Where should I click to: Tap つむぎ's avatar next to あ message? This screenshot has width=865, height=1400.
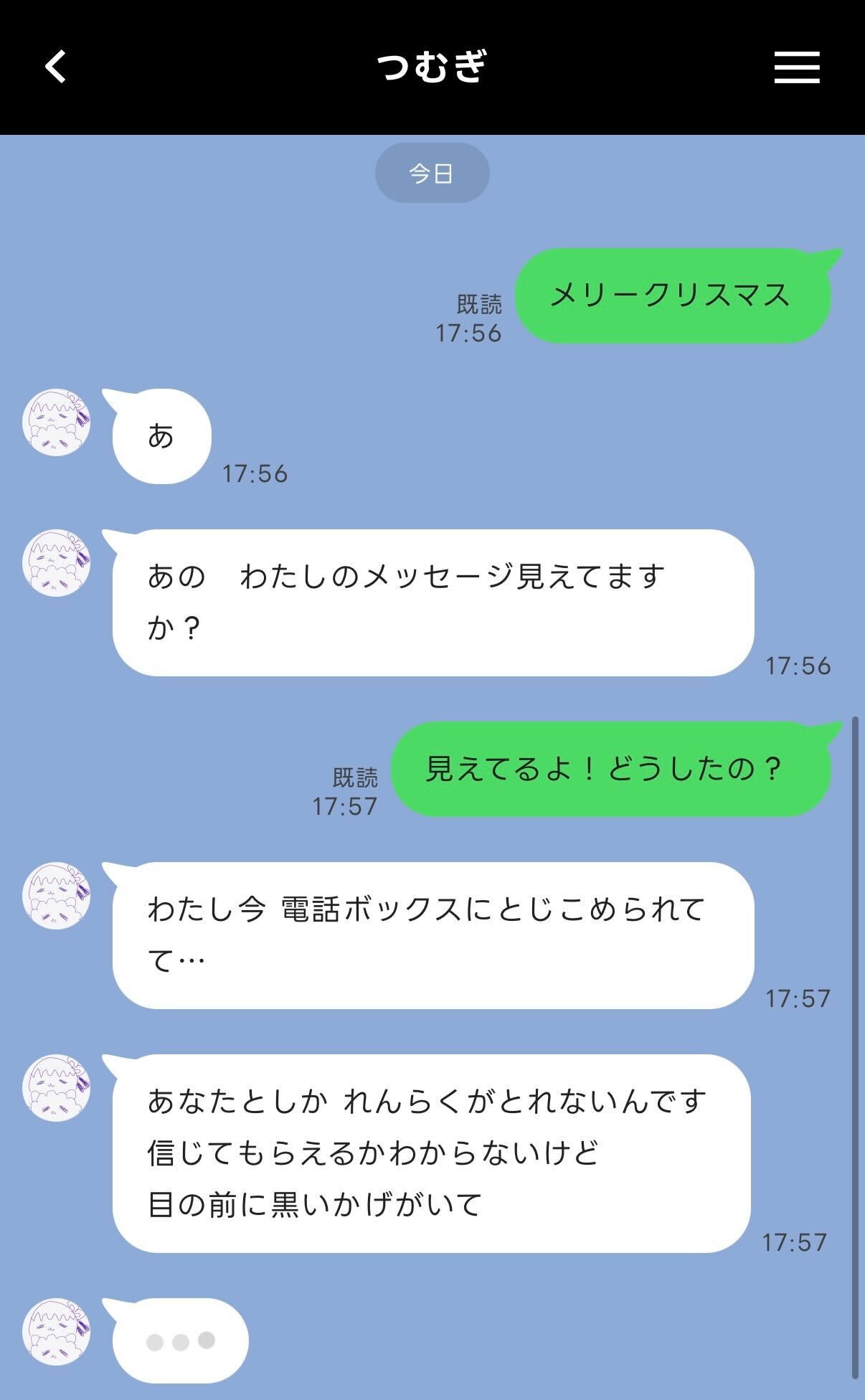(57, 423)
